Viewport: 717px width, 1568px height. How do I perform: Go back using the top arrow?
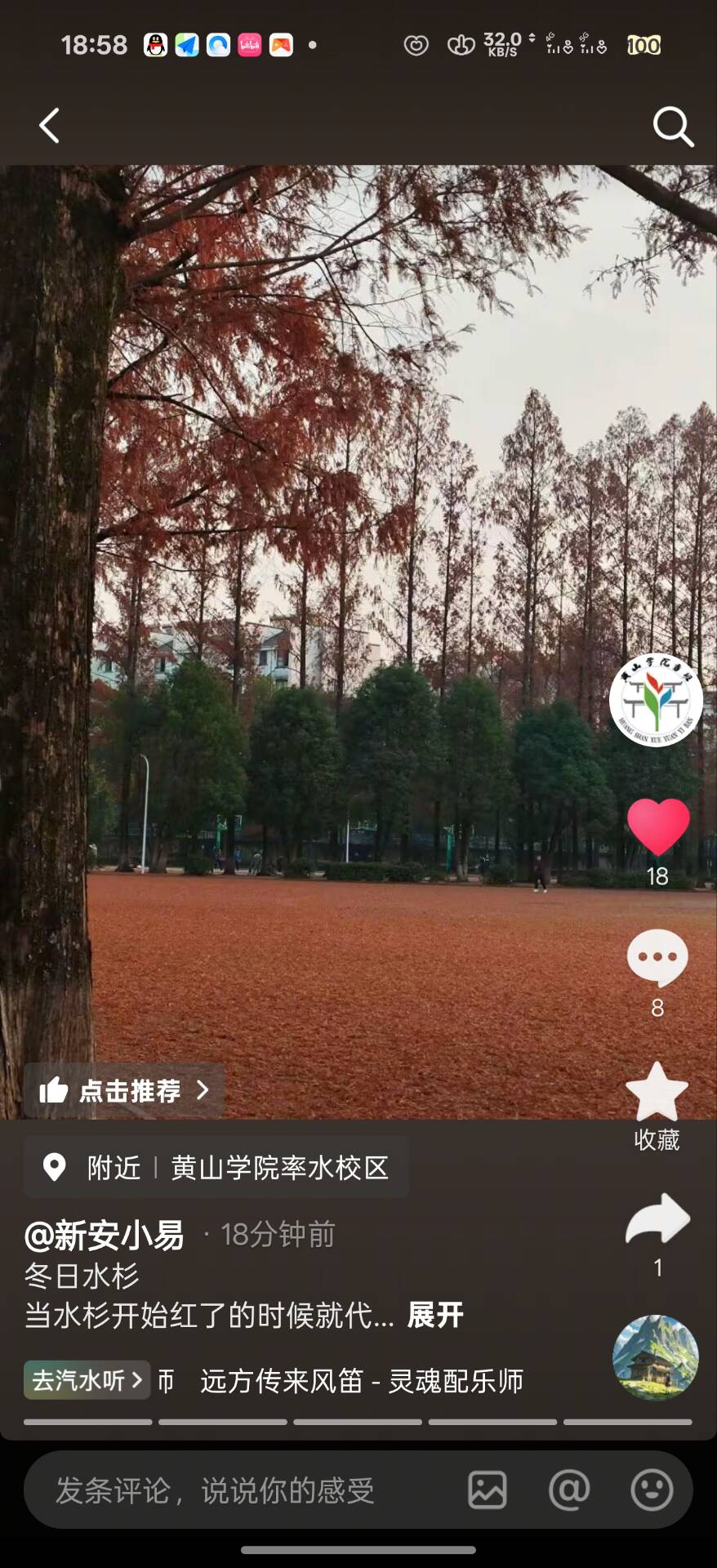click(x=50, y=126)
